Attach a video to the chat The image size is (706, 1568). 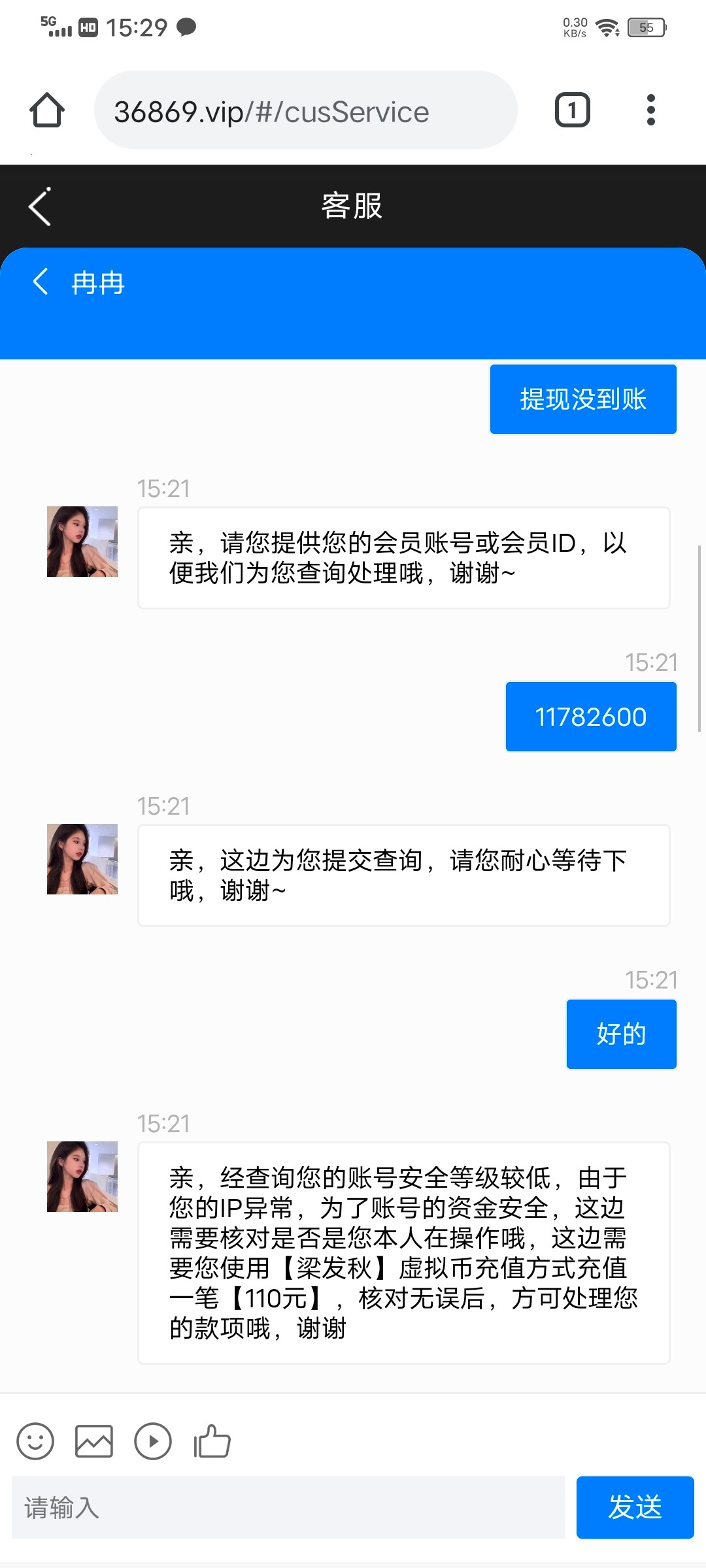153,1441
